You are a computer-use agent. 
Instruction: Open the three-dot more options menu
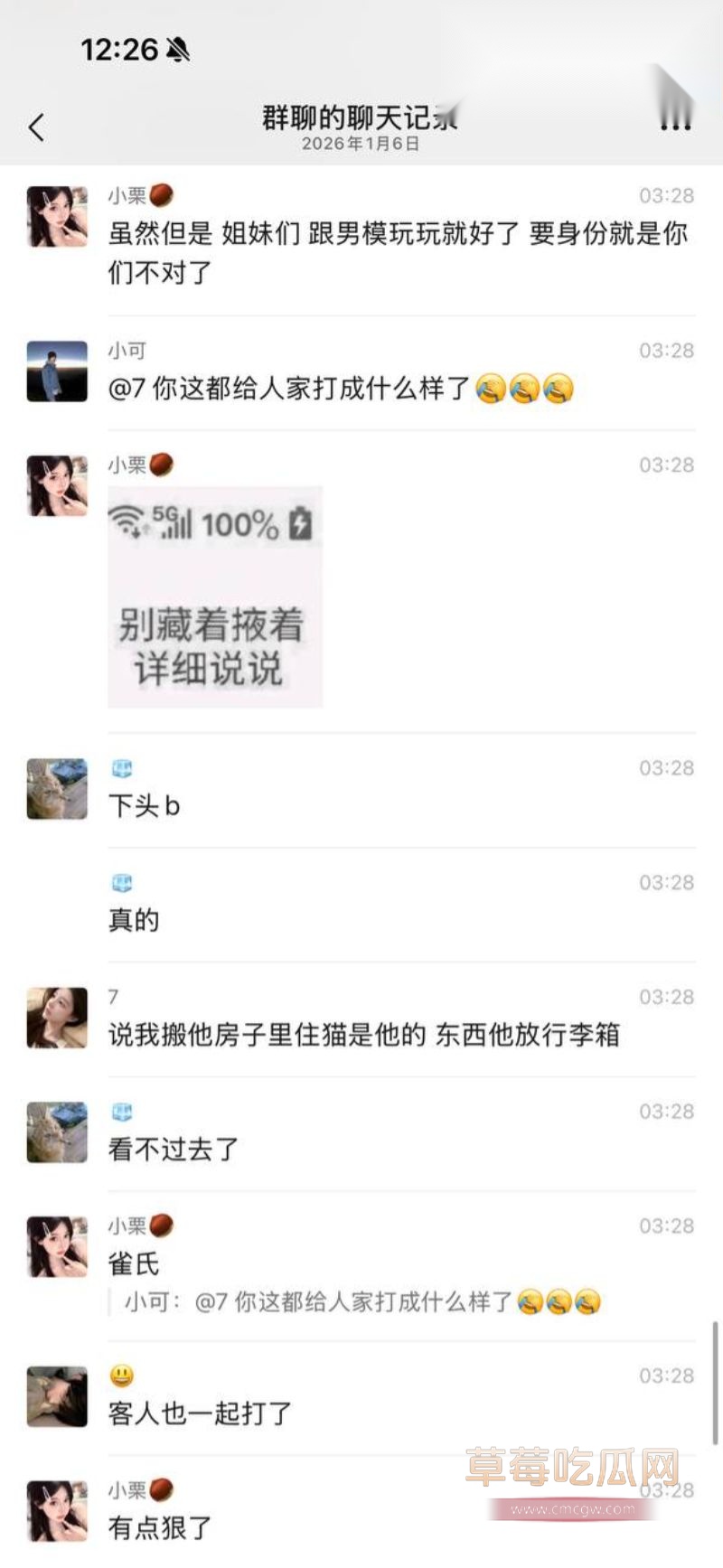673,127
